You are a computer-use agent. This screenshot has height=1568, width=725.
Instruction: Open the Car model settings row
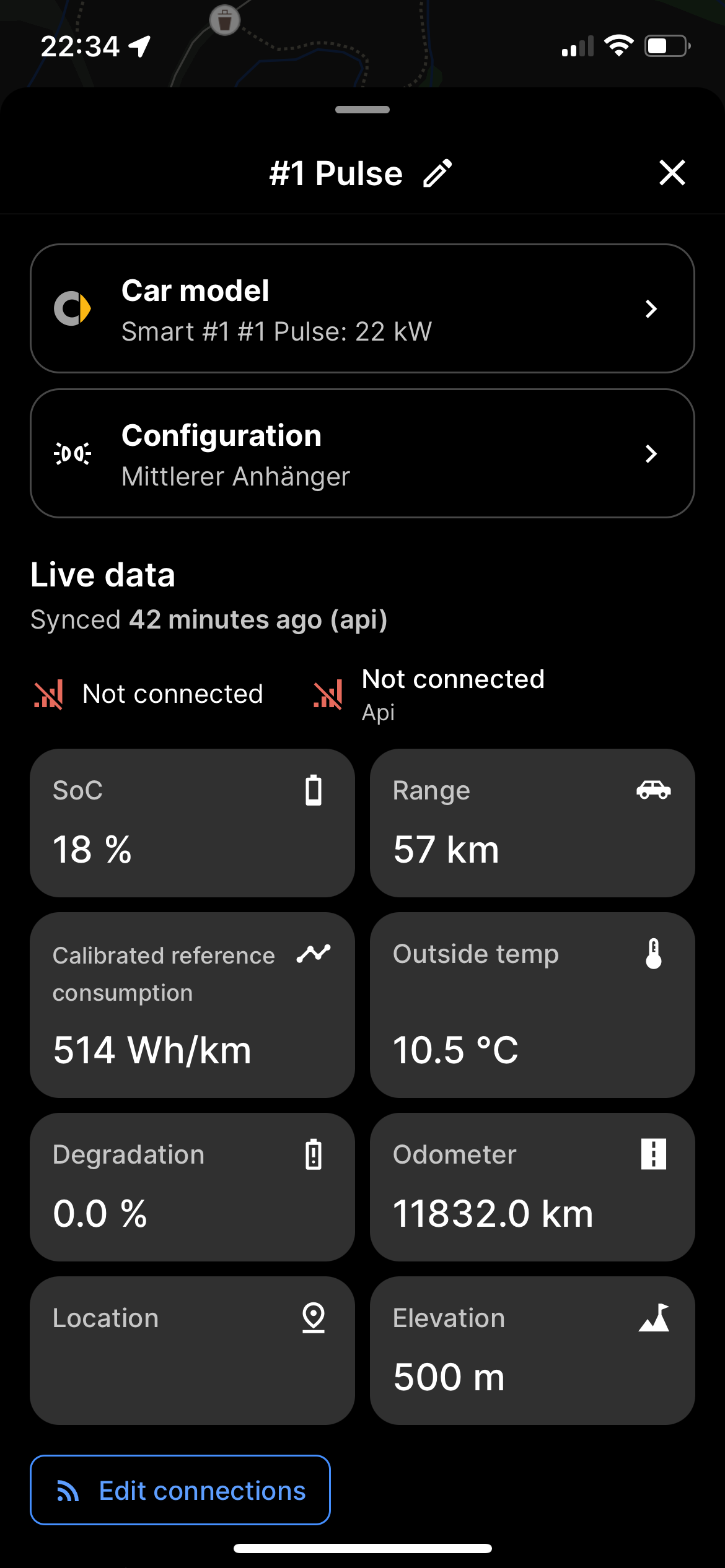click(362, 308)
